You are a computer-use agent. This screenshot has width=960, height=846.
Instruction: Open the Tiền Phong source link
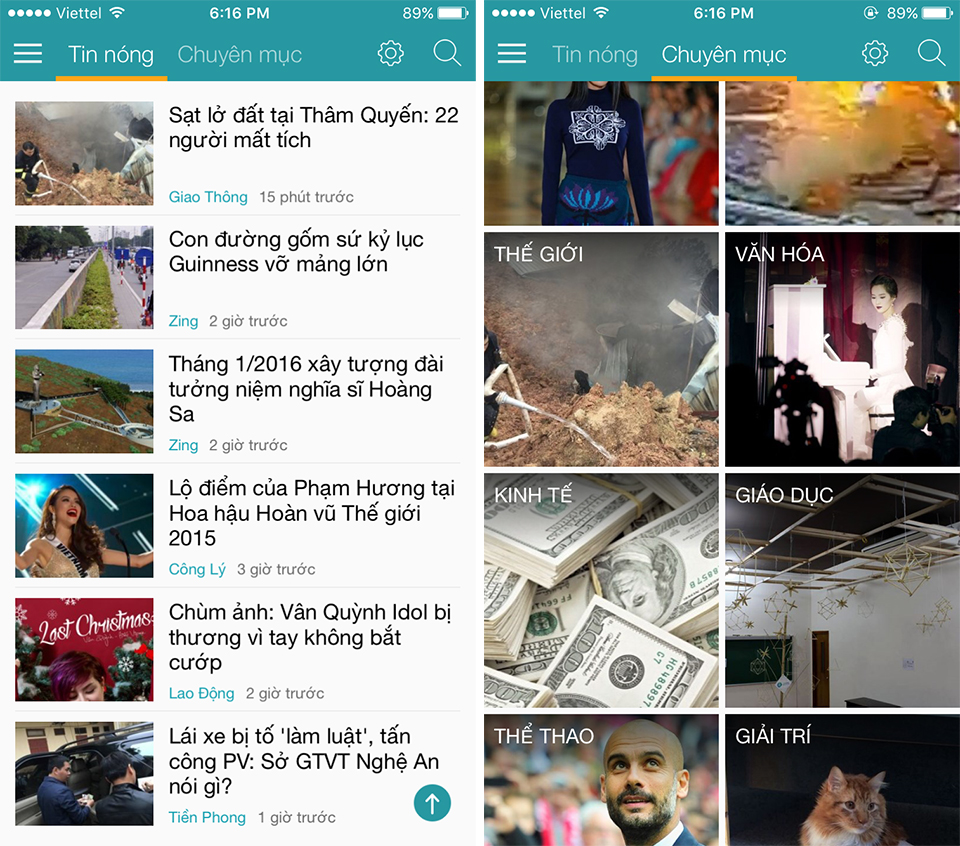tap(207, 817)
